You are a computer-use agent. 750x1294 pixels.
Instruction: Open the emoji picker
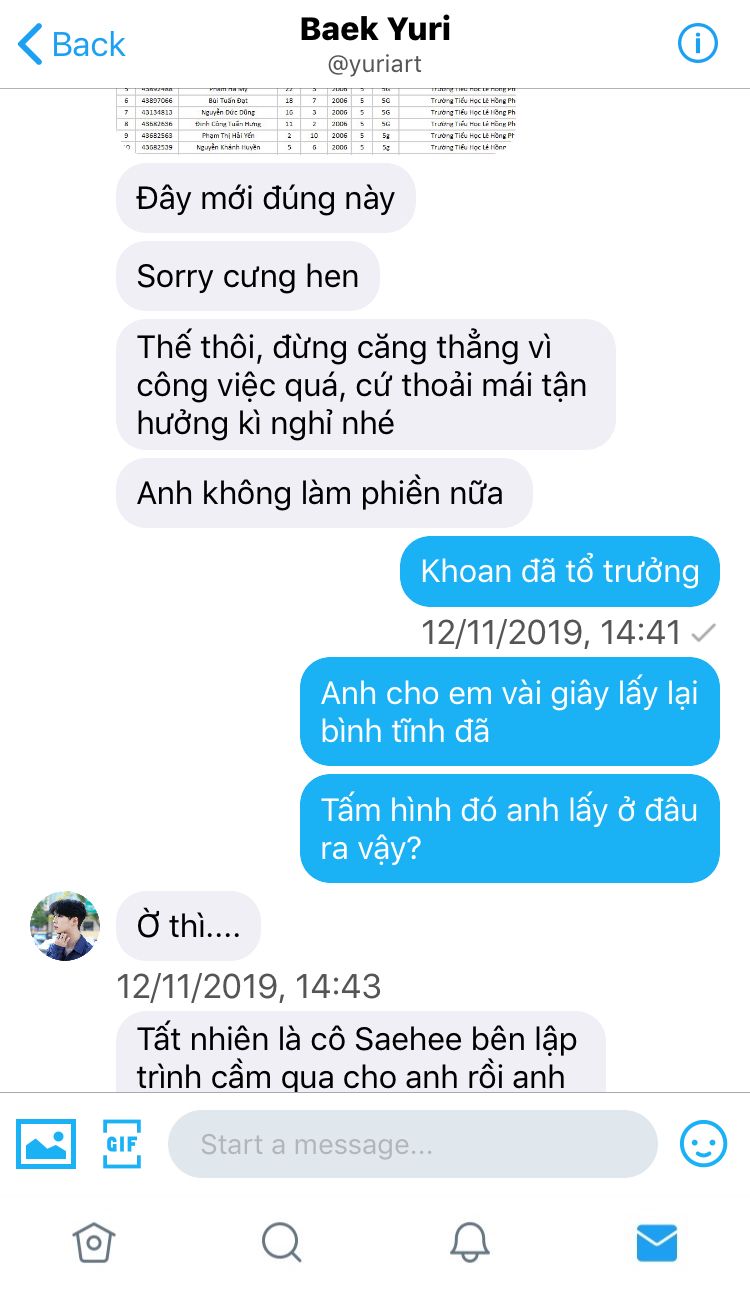coord(704,1143)
